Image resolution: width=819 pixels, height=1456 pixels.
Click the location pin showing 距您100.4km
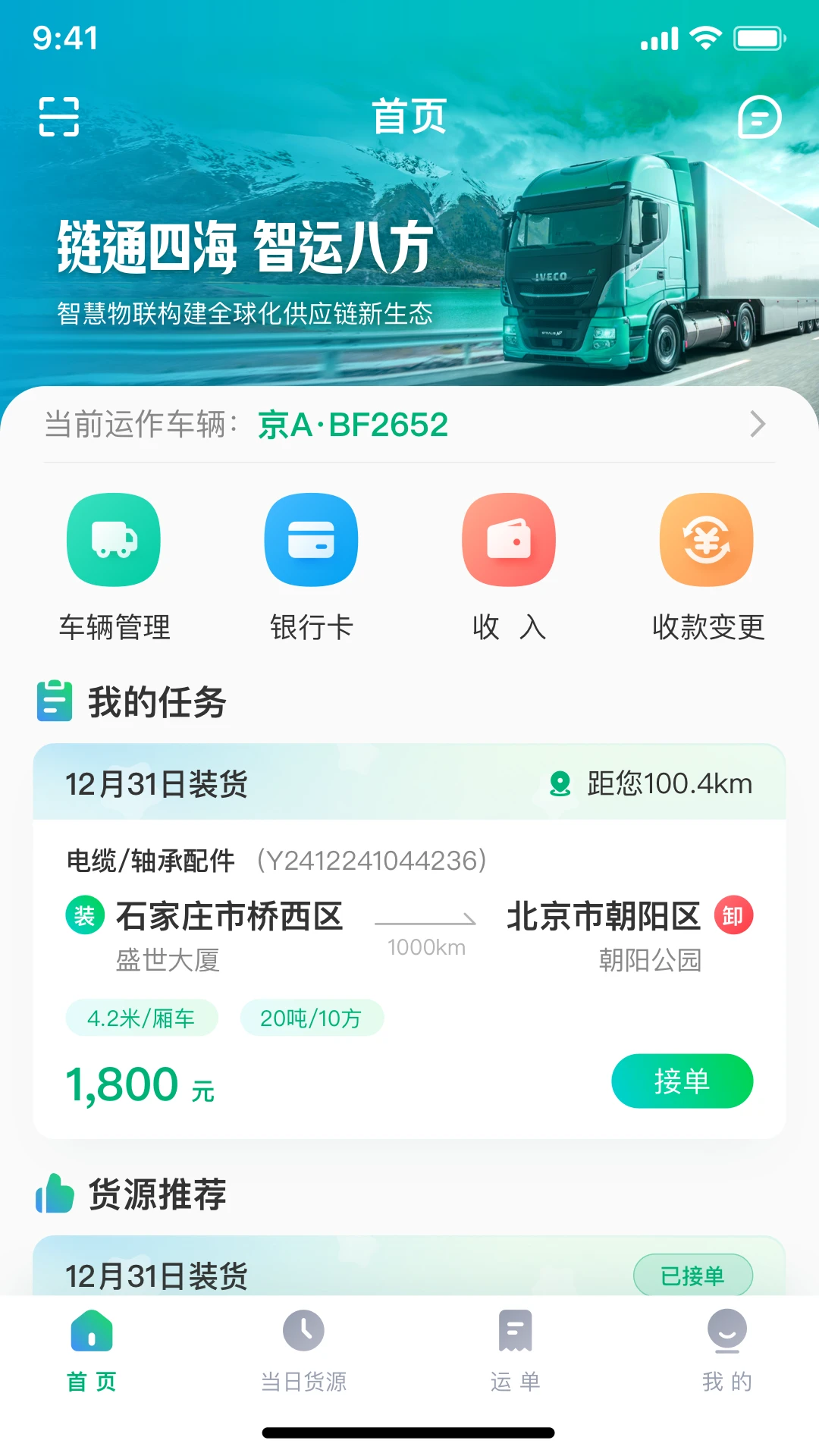coord(560,784)
